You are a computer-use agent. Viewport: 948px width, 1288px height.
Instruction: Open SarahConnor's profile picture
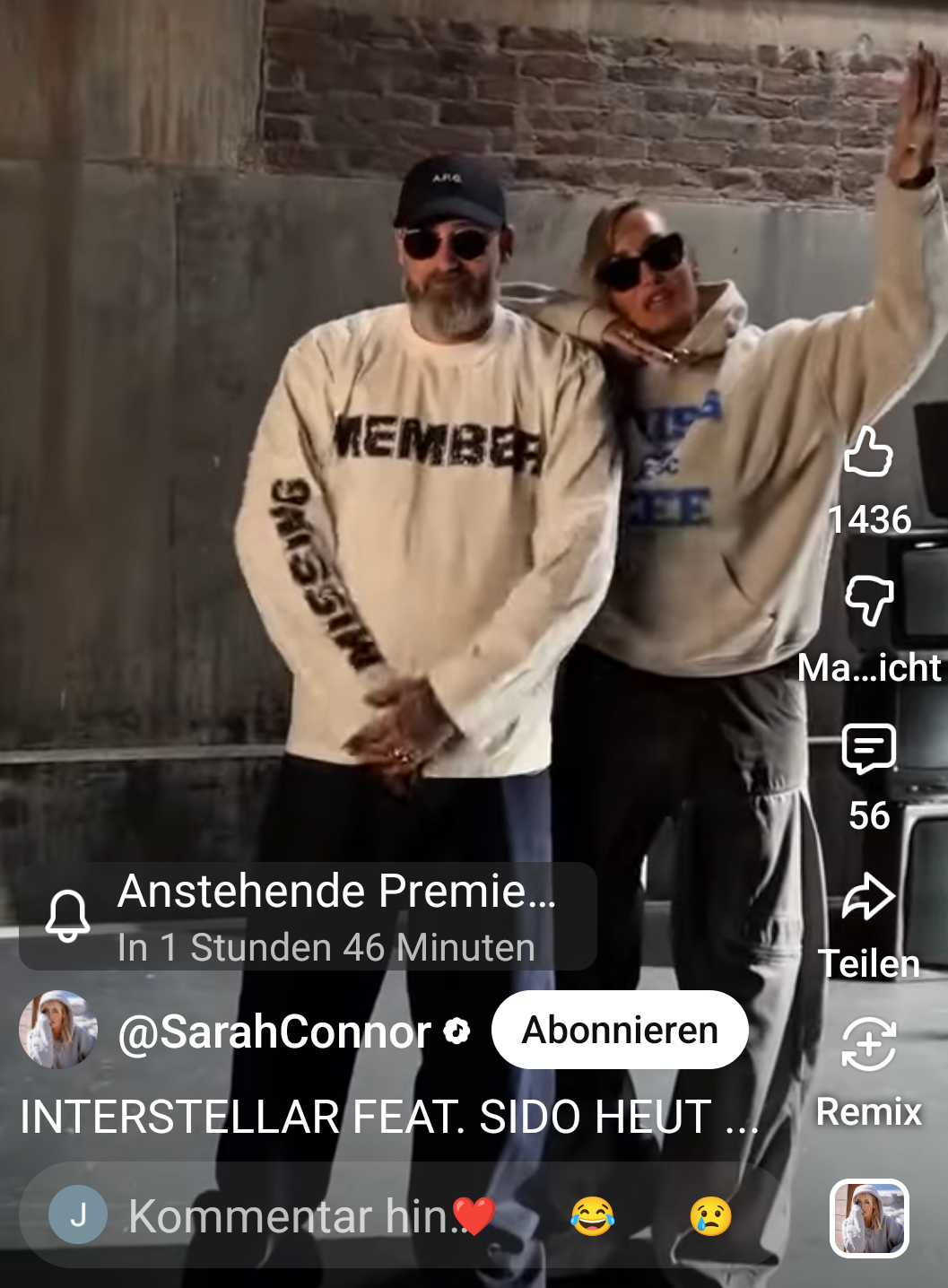(58, 1030)
